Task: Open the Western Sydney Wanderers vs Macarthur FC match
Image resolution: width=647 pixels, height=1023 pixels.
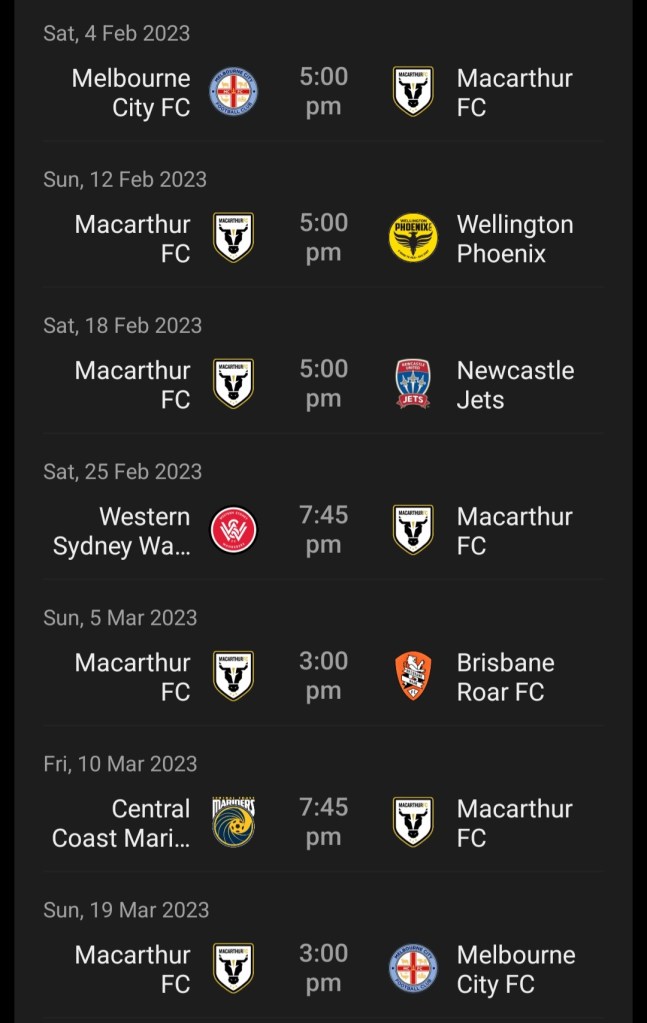Action: [x=323, y=530]
